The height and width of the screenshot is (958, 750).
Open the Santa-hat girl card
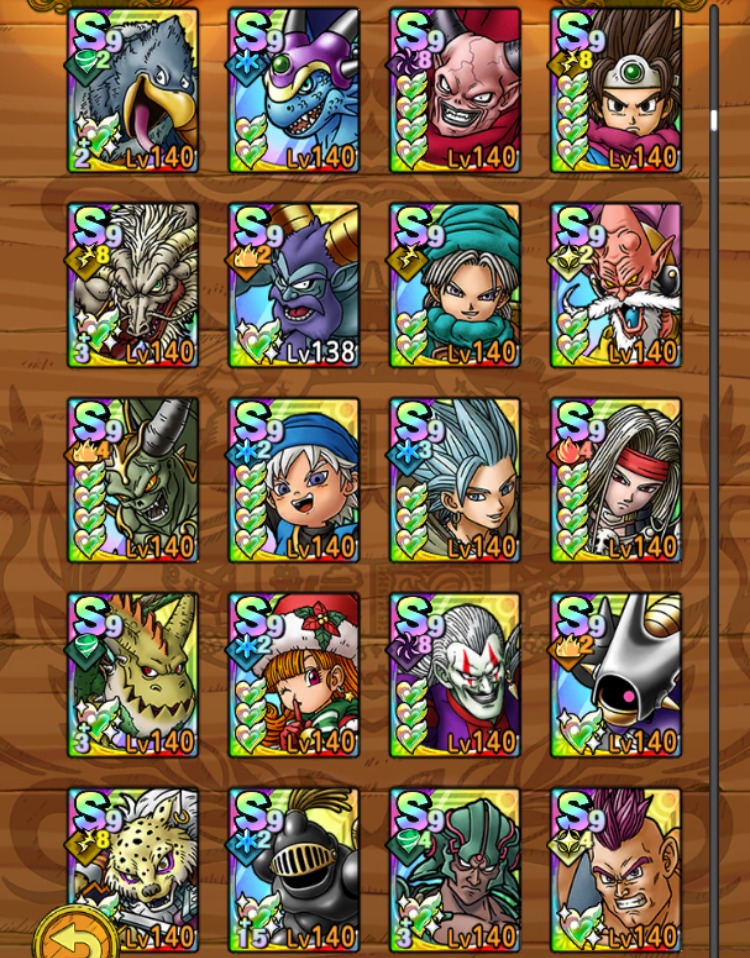point(294,675)
